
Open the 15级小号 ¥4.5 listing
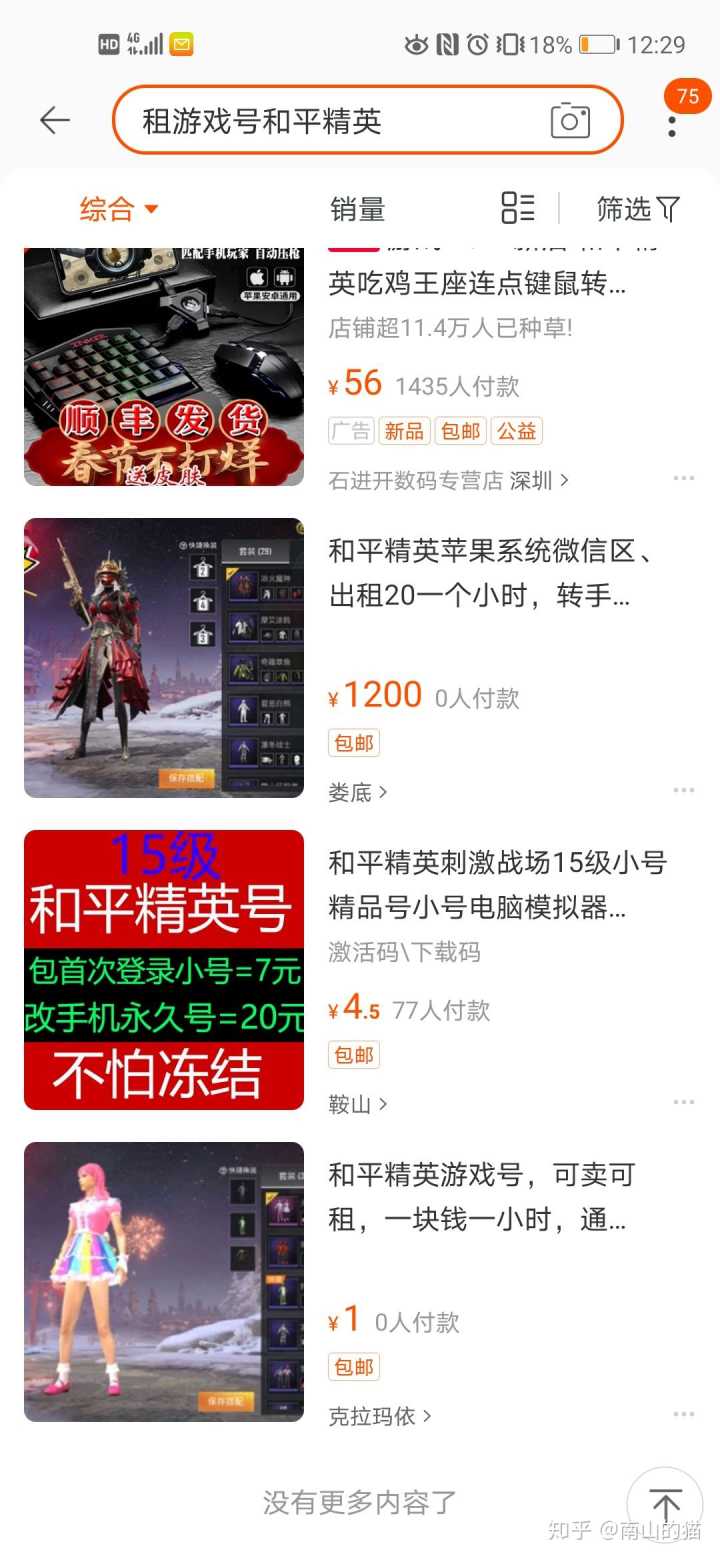coord(497,885)
